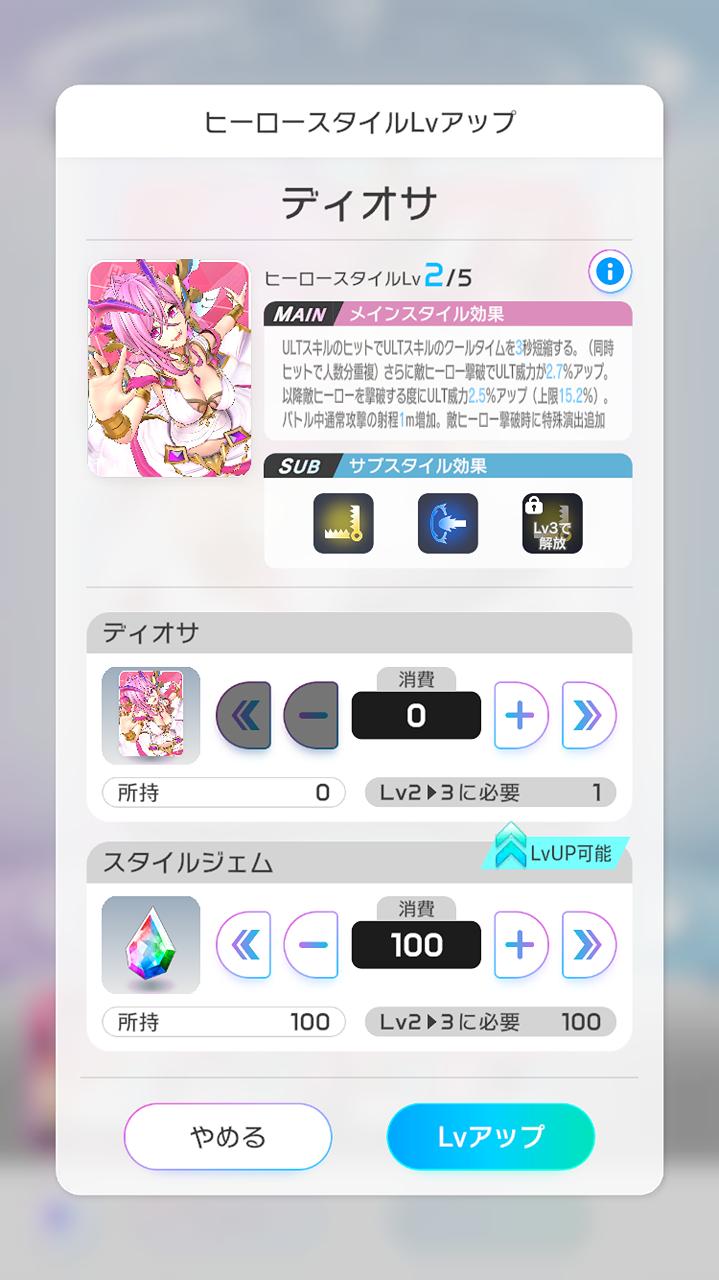Decrease スタイルジェム consumption with minus

311,944
